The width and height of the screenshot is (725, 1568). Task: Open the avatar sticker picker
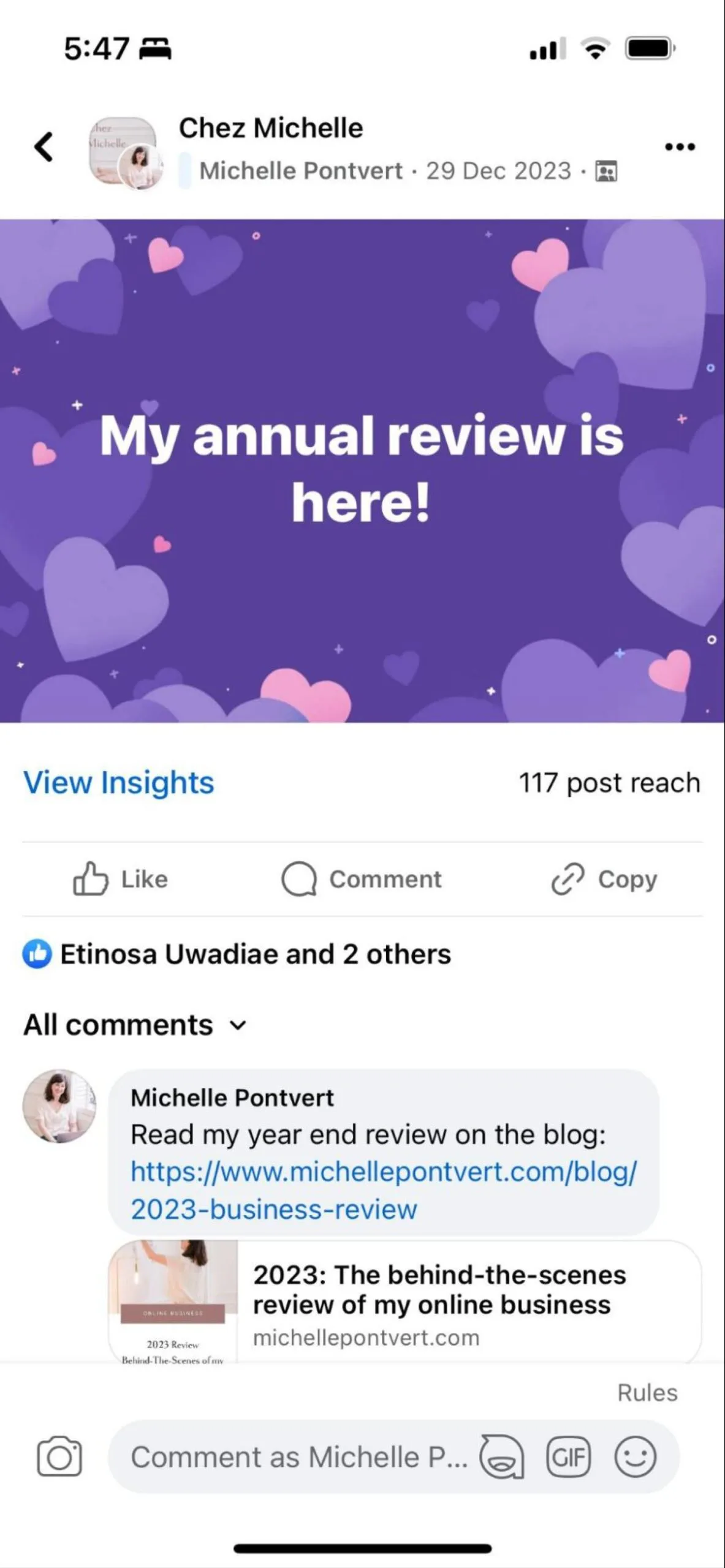tap(502, 1457)
